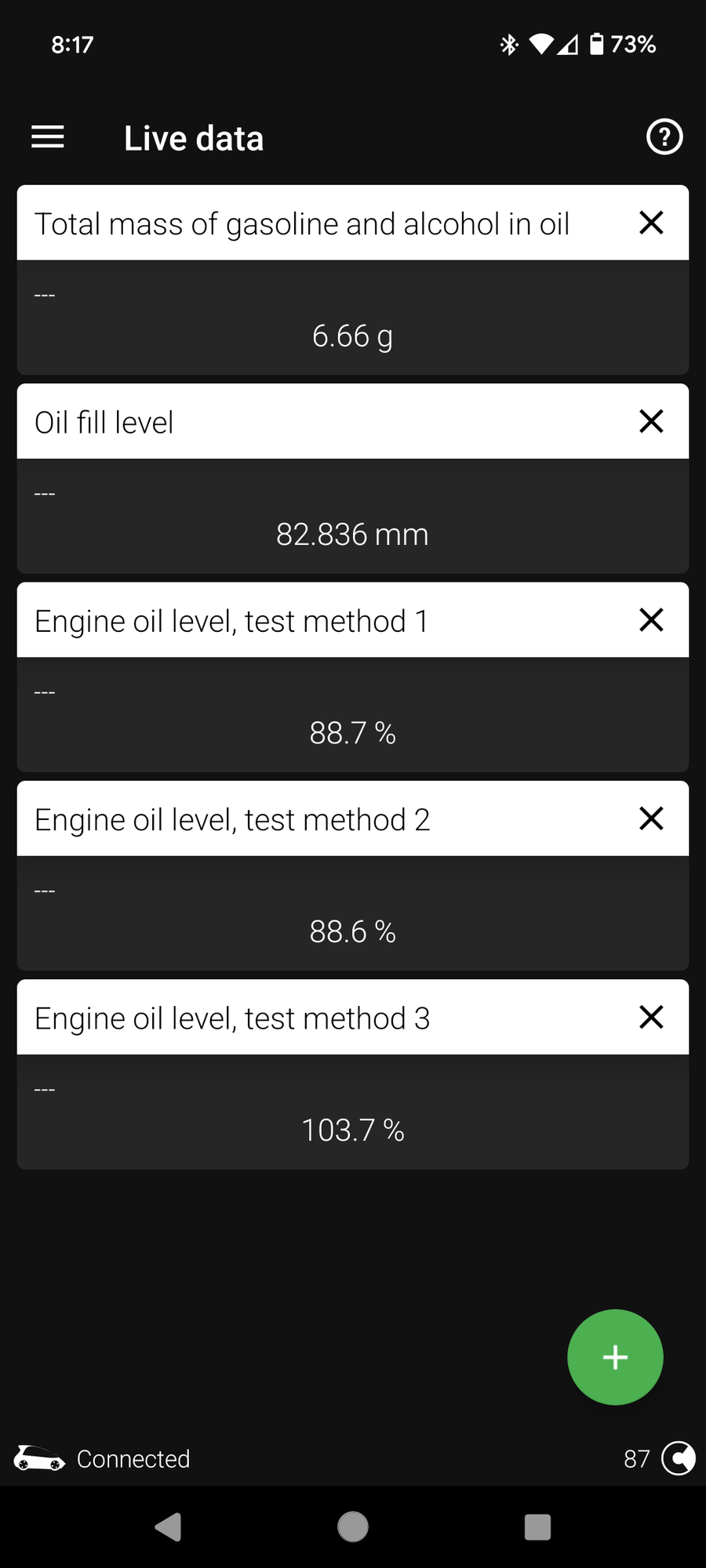Screen dimensions: 706x1568
Task: Remove the Total mass of gasoline card
Action: pyautogui.click(x=651, y=223)
